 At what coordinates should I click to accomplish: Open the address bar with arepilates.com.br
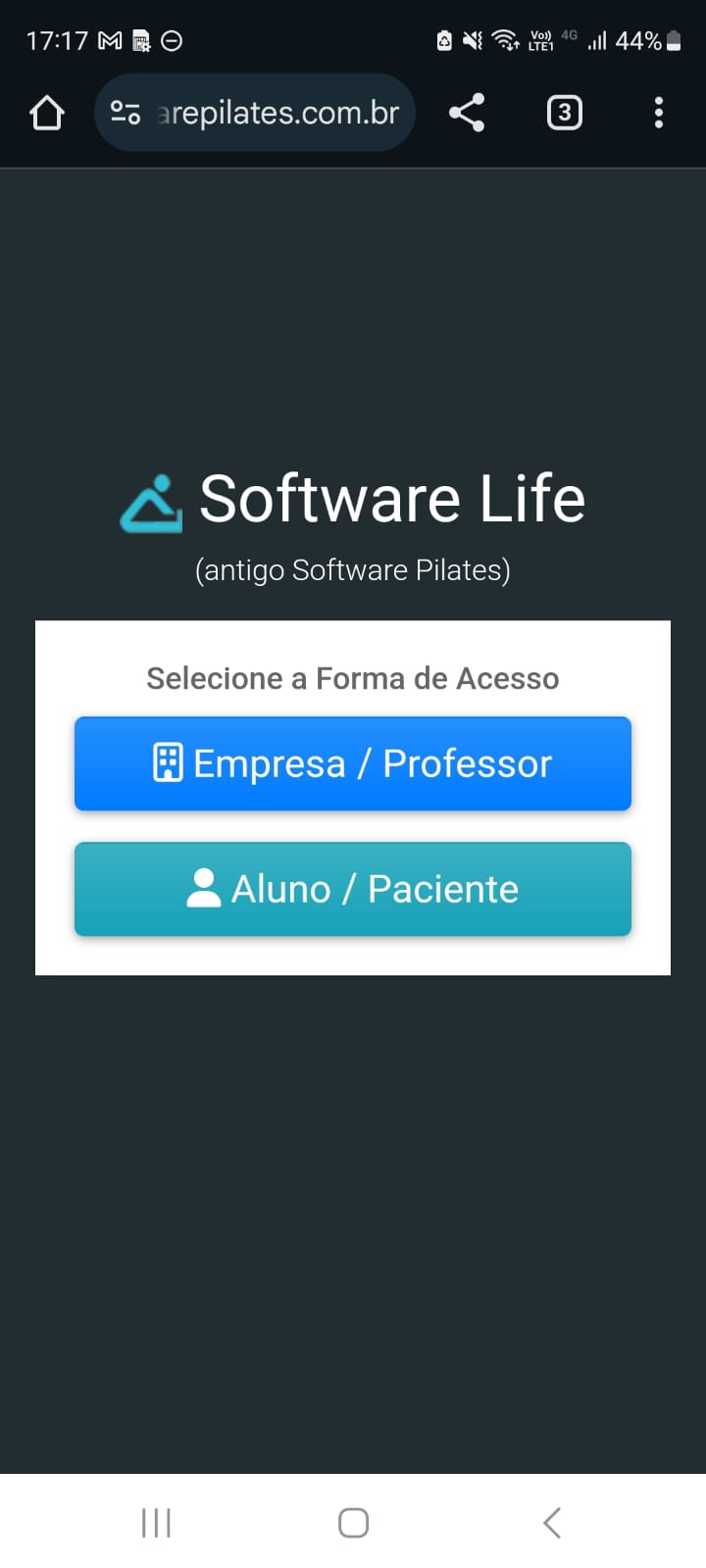point(277,114)
